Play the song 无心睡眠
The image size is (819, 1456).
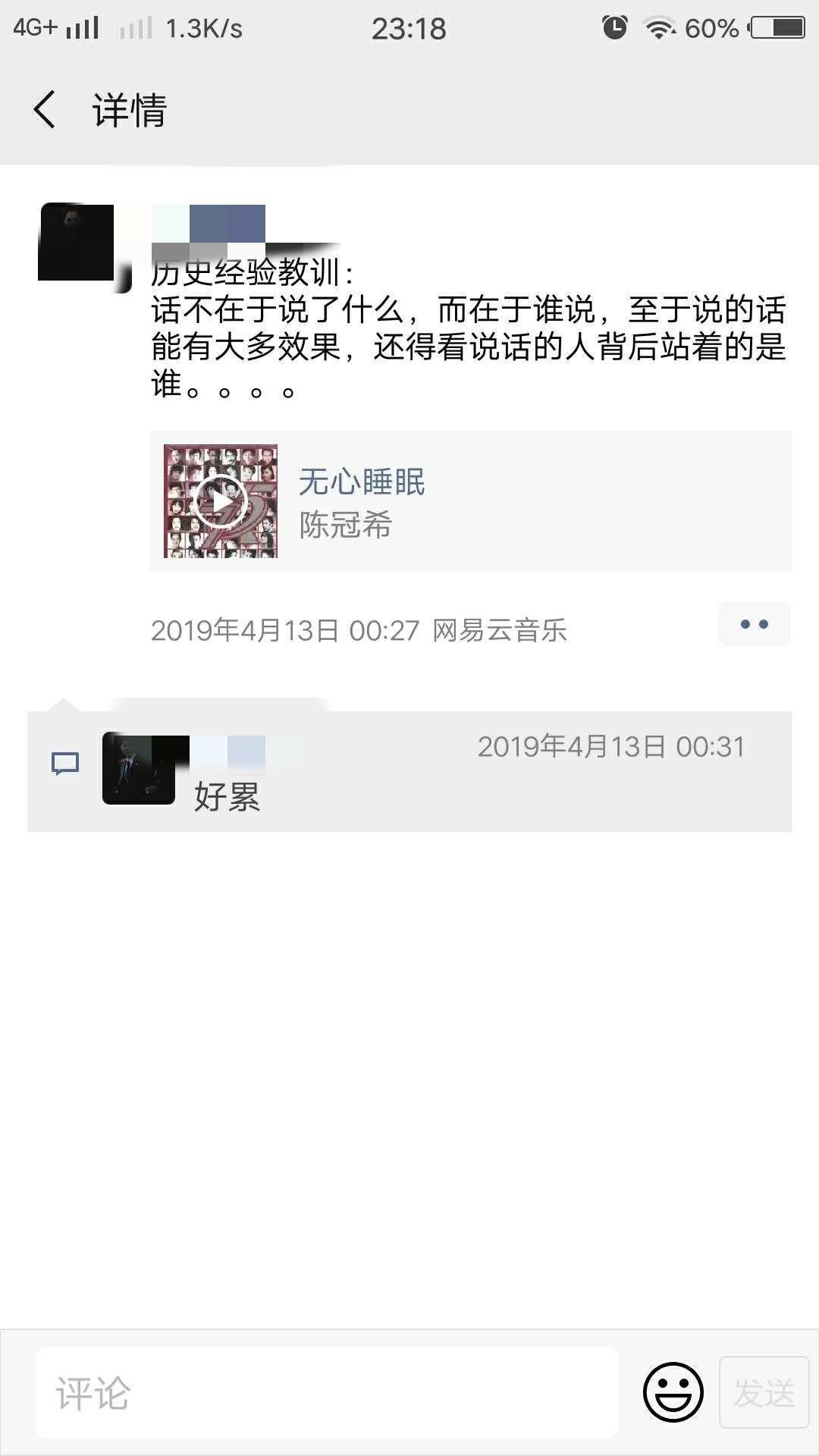(220, 501)
